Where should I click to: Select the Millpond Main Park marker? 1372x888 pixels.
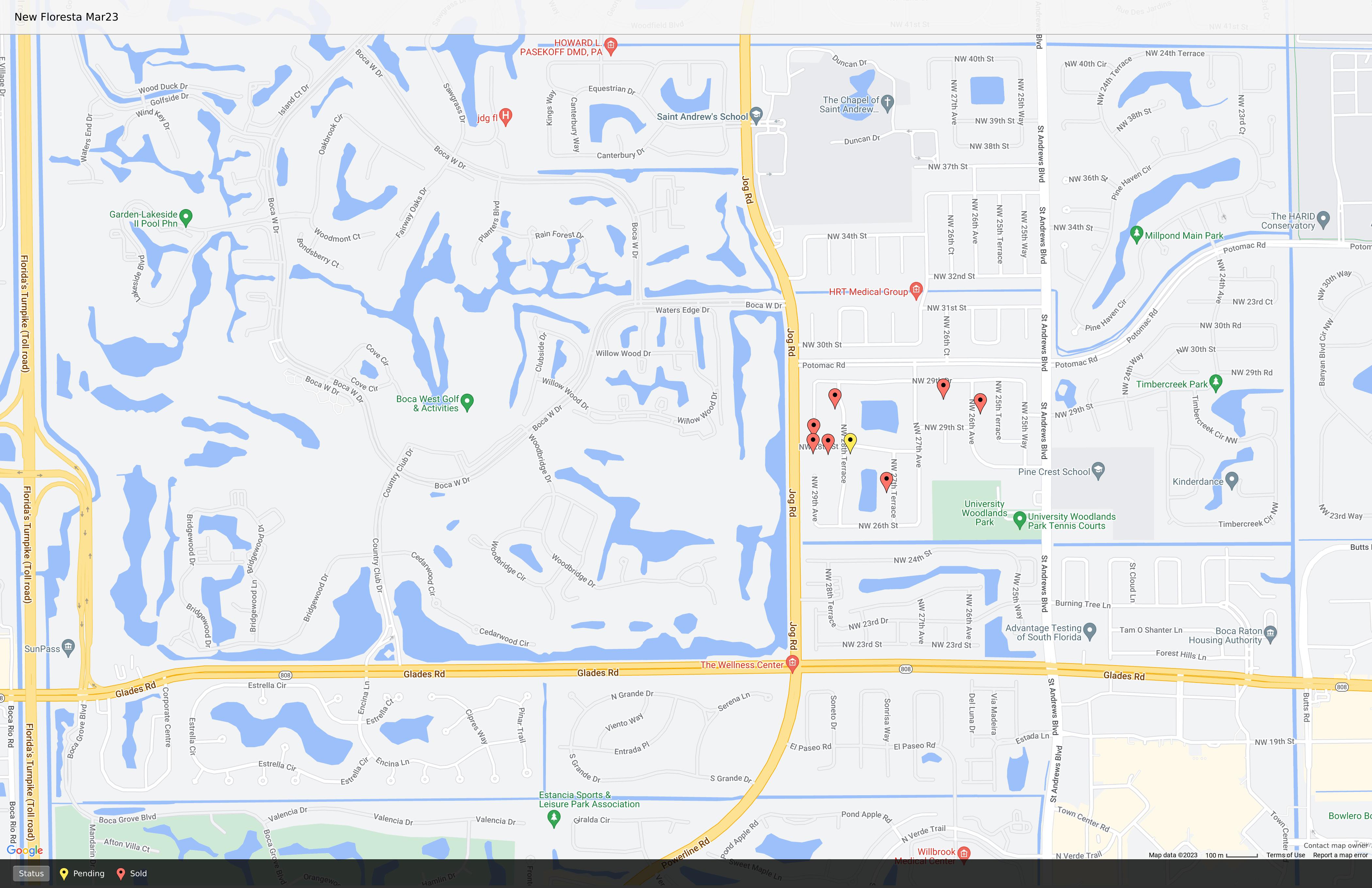tap(1136, 234)
